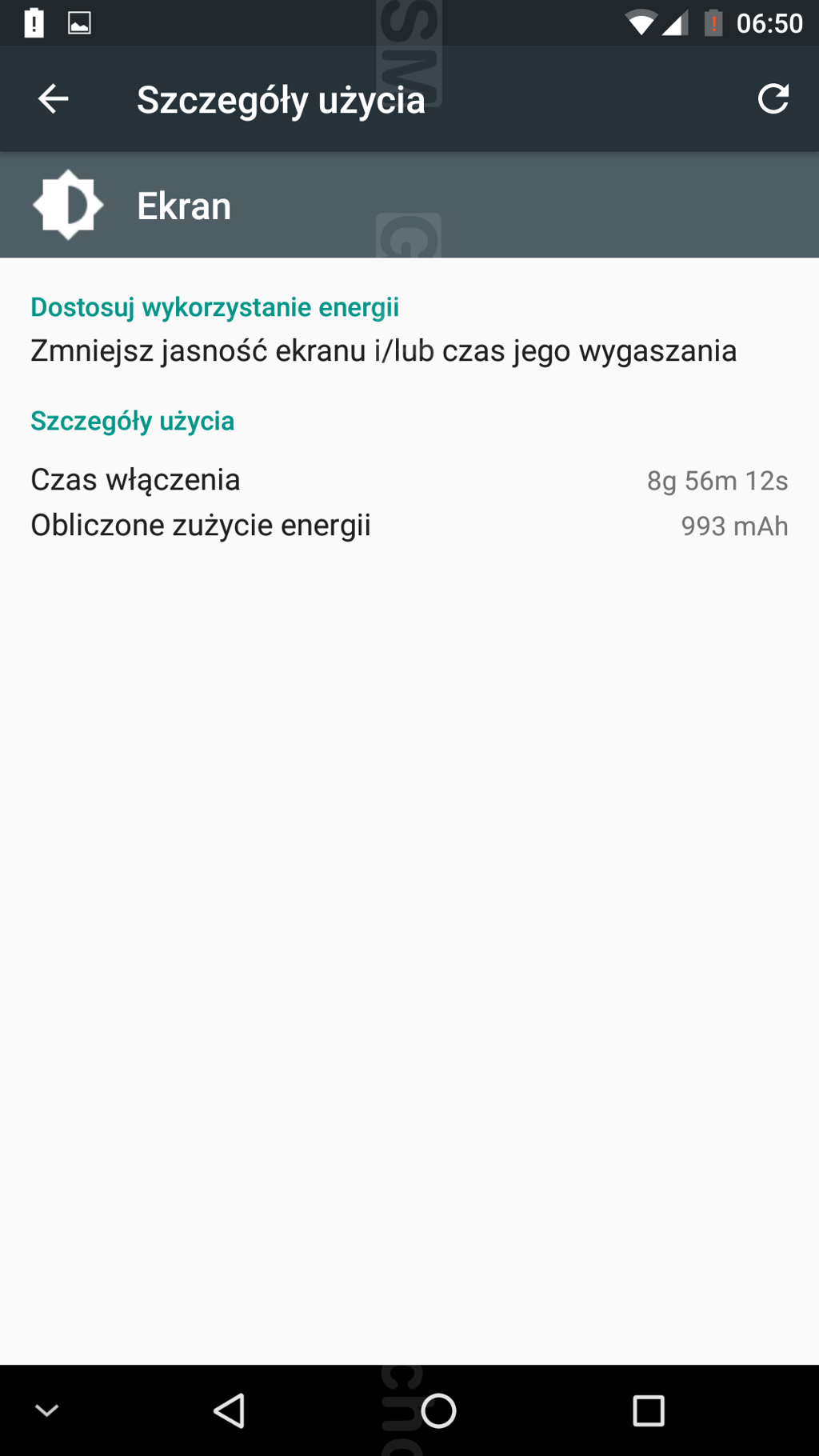Refresh the battery usage details
819x1456 pixels.
(773, 98)
